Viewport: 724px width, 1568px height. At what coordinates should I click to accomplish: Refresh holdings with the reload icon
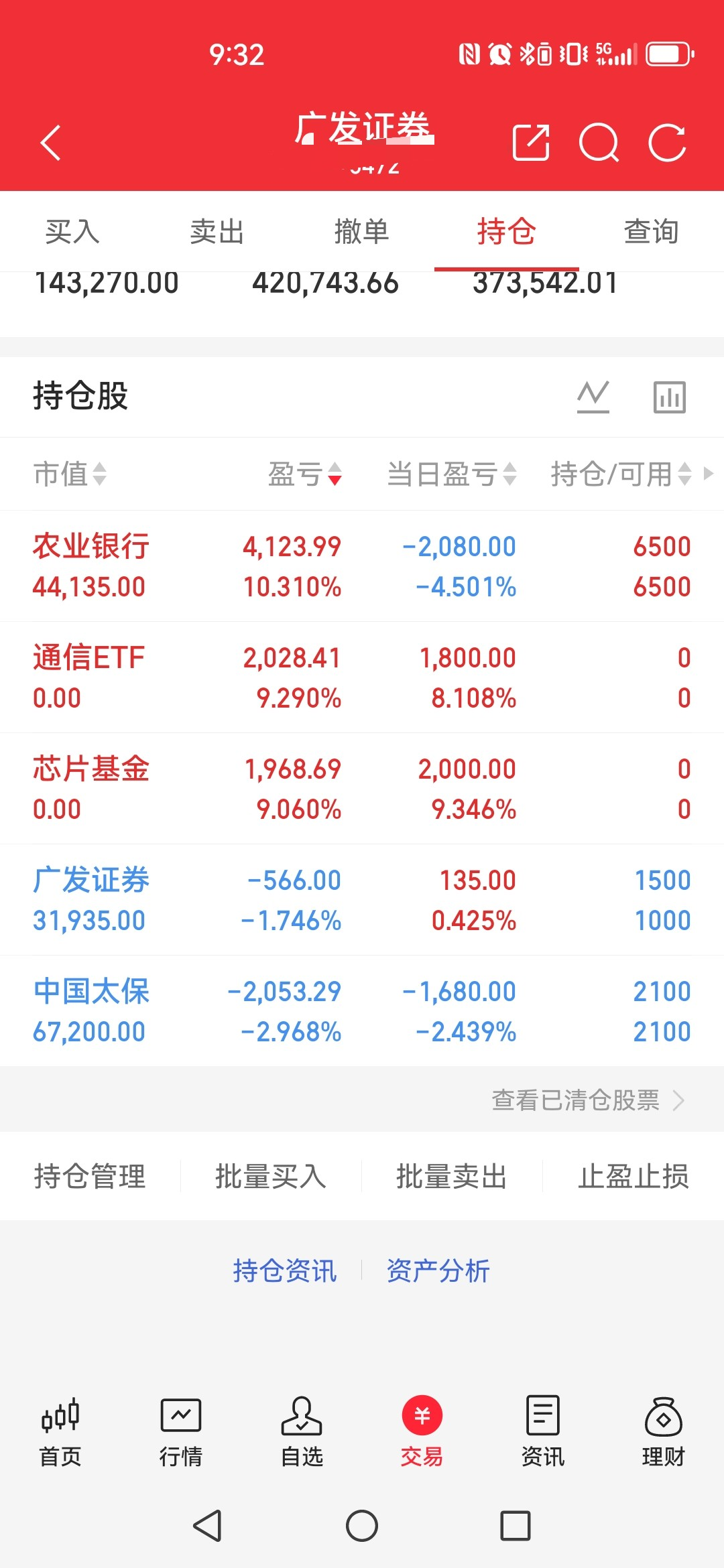(x=667, y=143)
